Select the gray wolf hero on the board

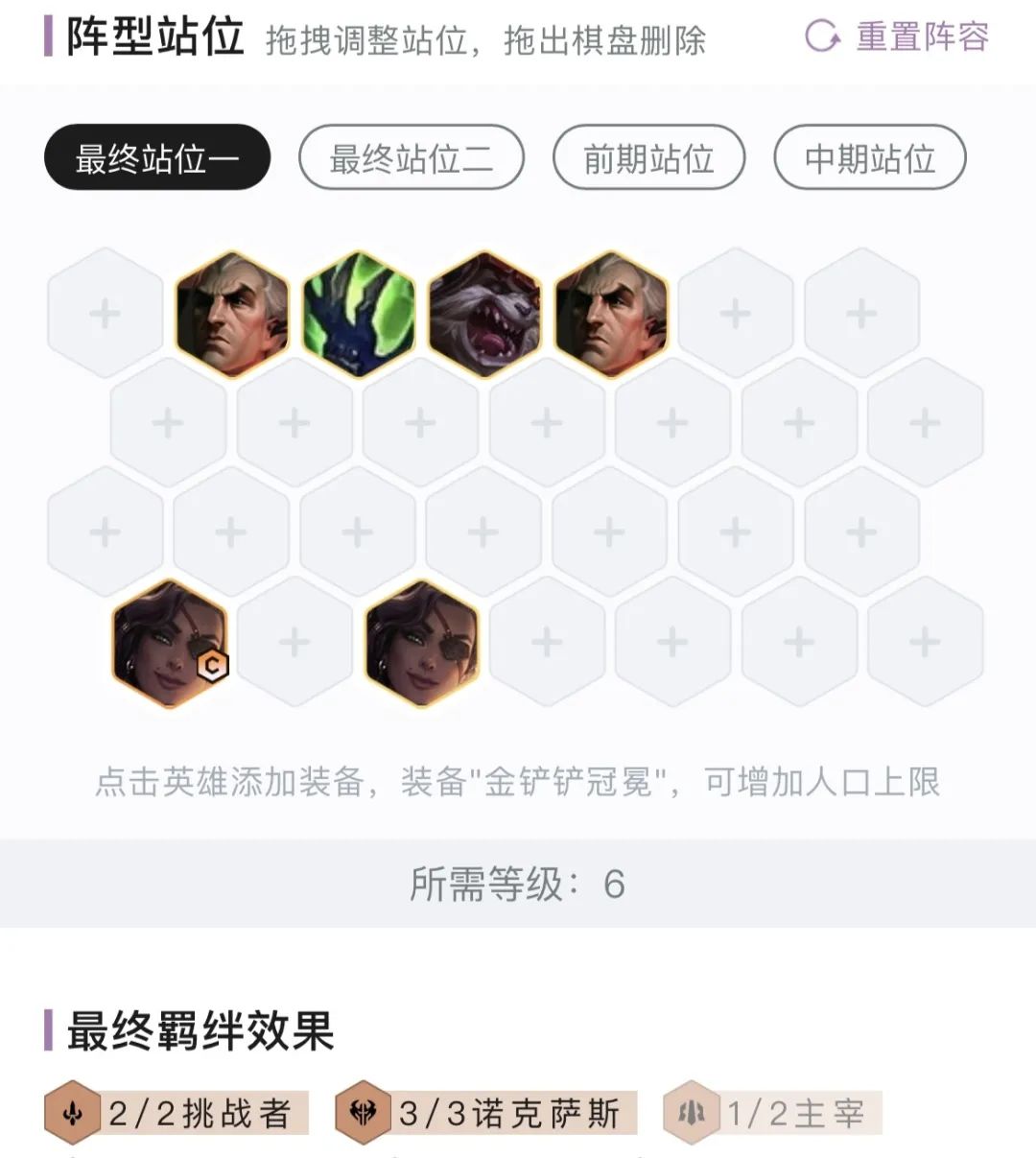coord(484,314)
